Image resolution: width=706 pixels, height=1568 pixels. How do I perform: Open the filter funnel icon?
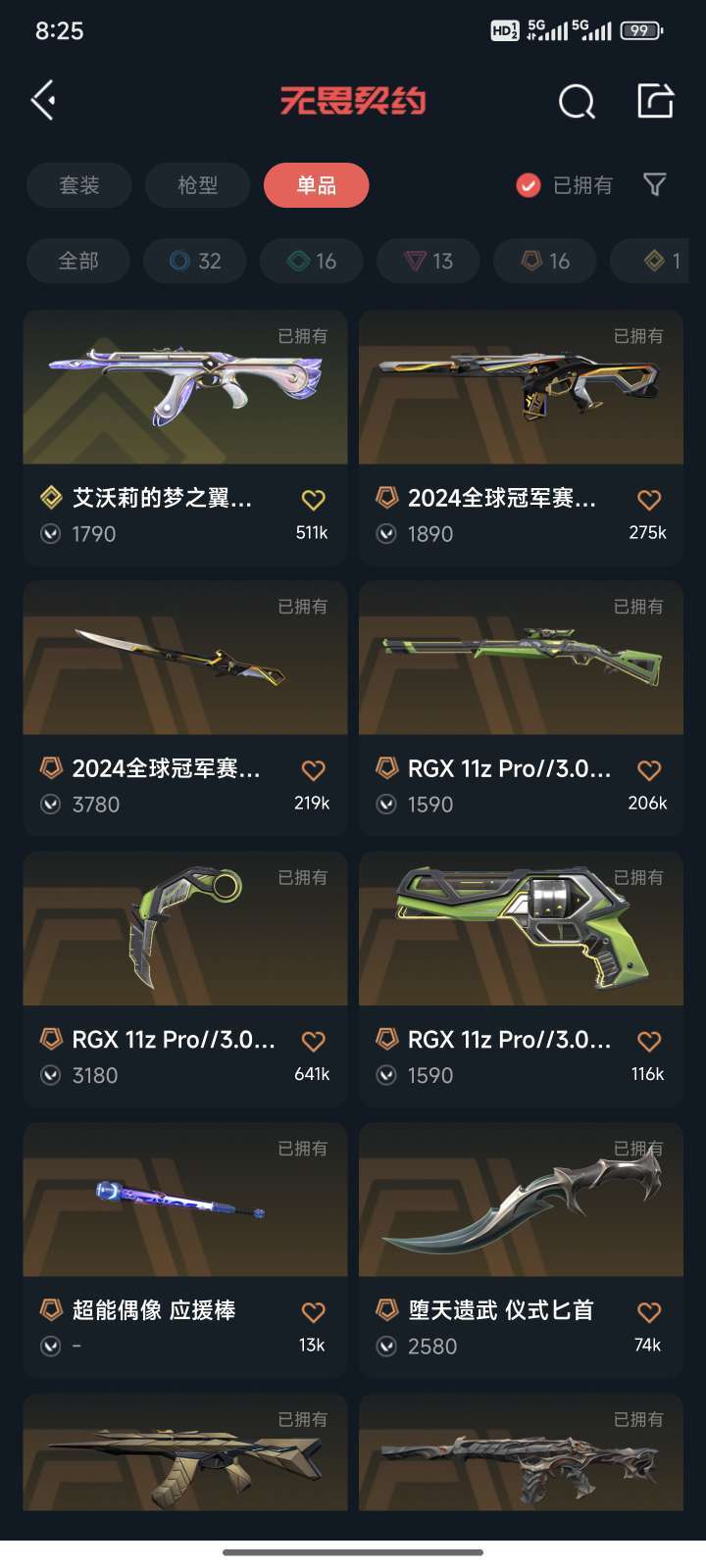tap(654, 184)
